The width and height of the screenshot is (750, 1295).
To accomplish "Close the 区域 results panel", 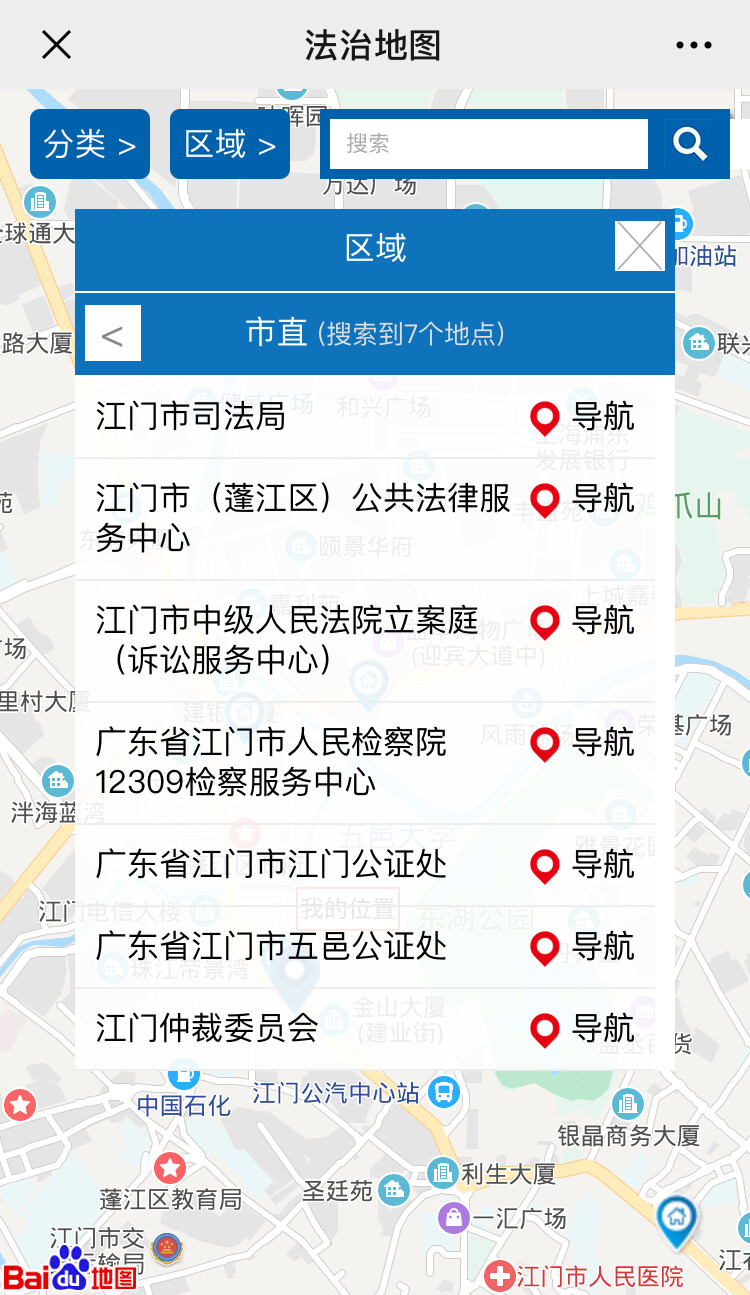I will click(x=639, y=246).
